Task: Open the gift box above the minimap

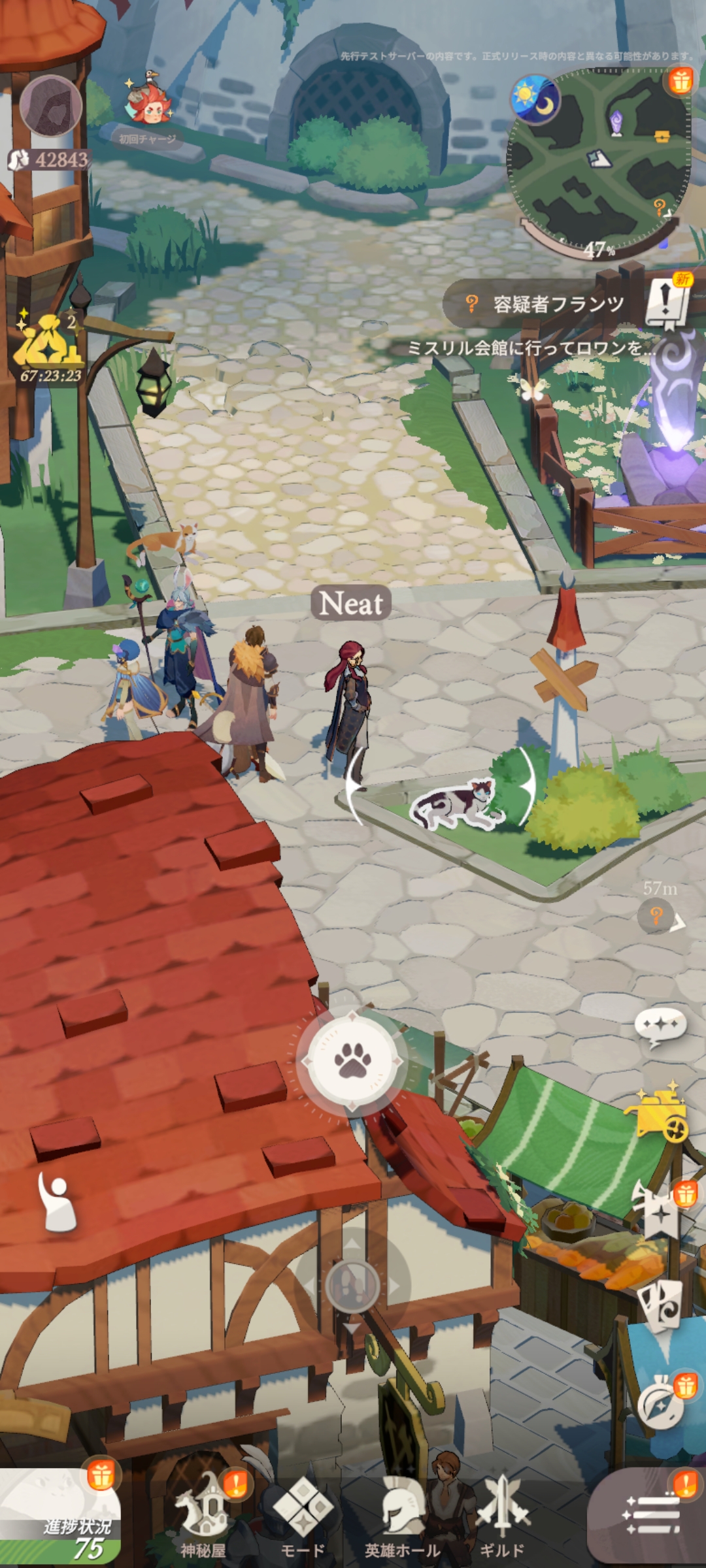Action: 680,81
